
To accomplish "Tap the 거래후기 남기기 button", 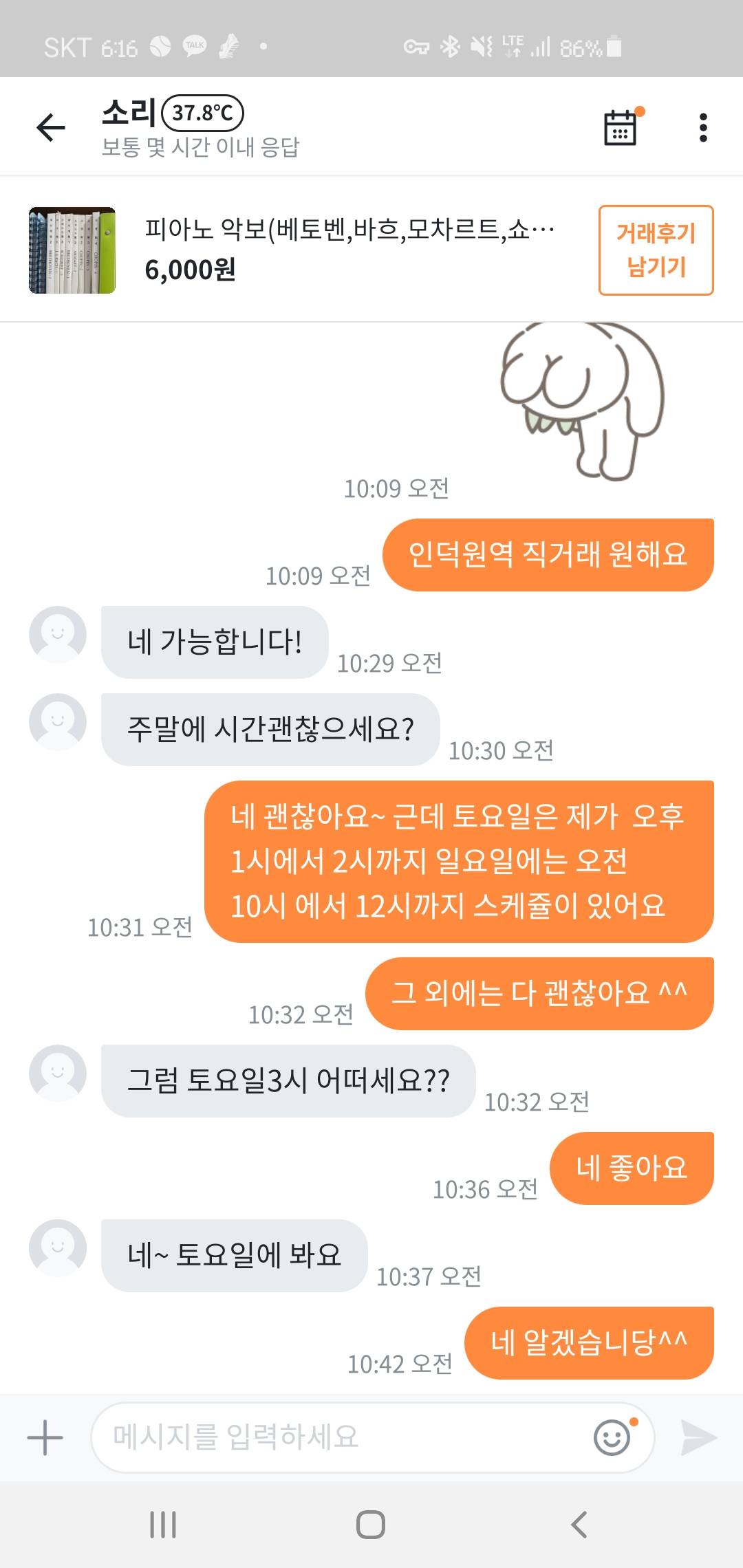I will [656, 250].
